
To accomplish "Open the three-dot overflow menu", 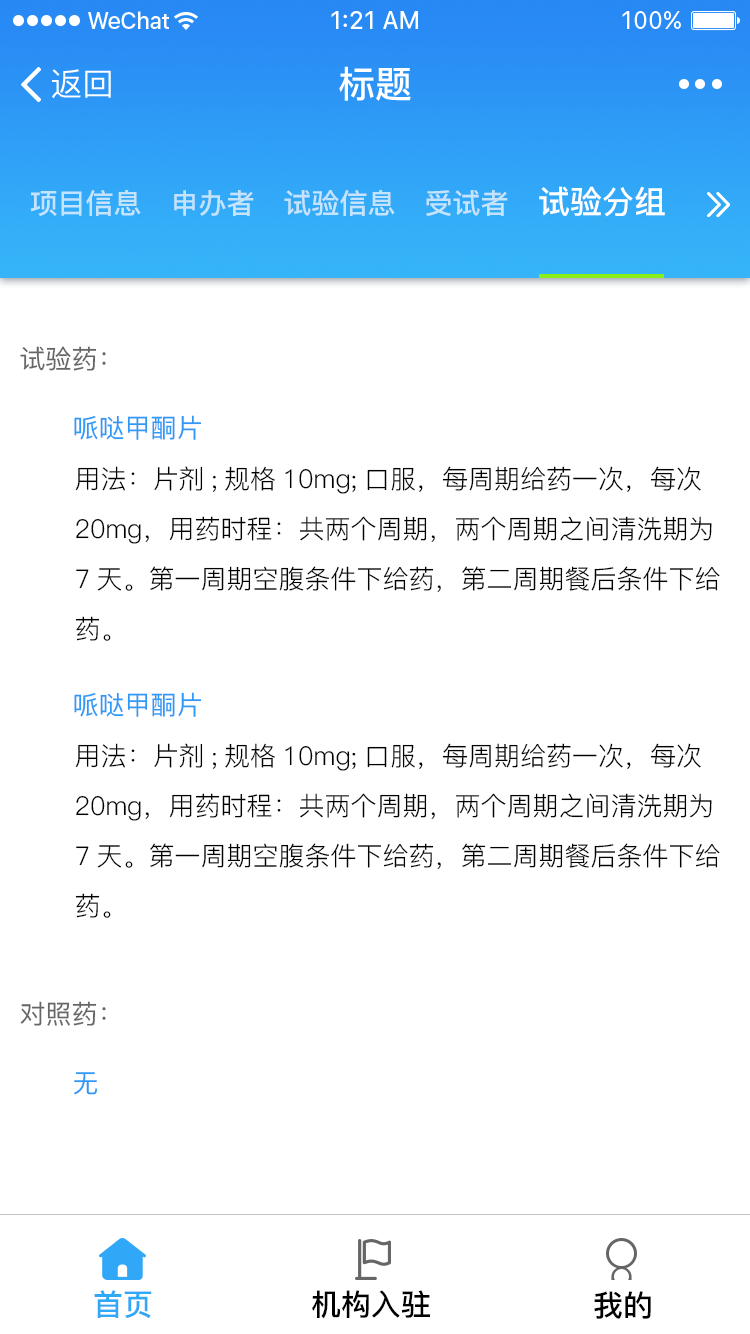I will (x=700, y=85).
